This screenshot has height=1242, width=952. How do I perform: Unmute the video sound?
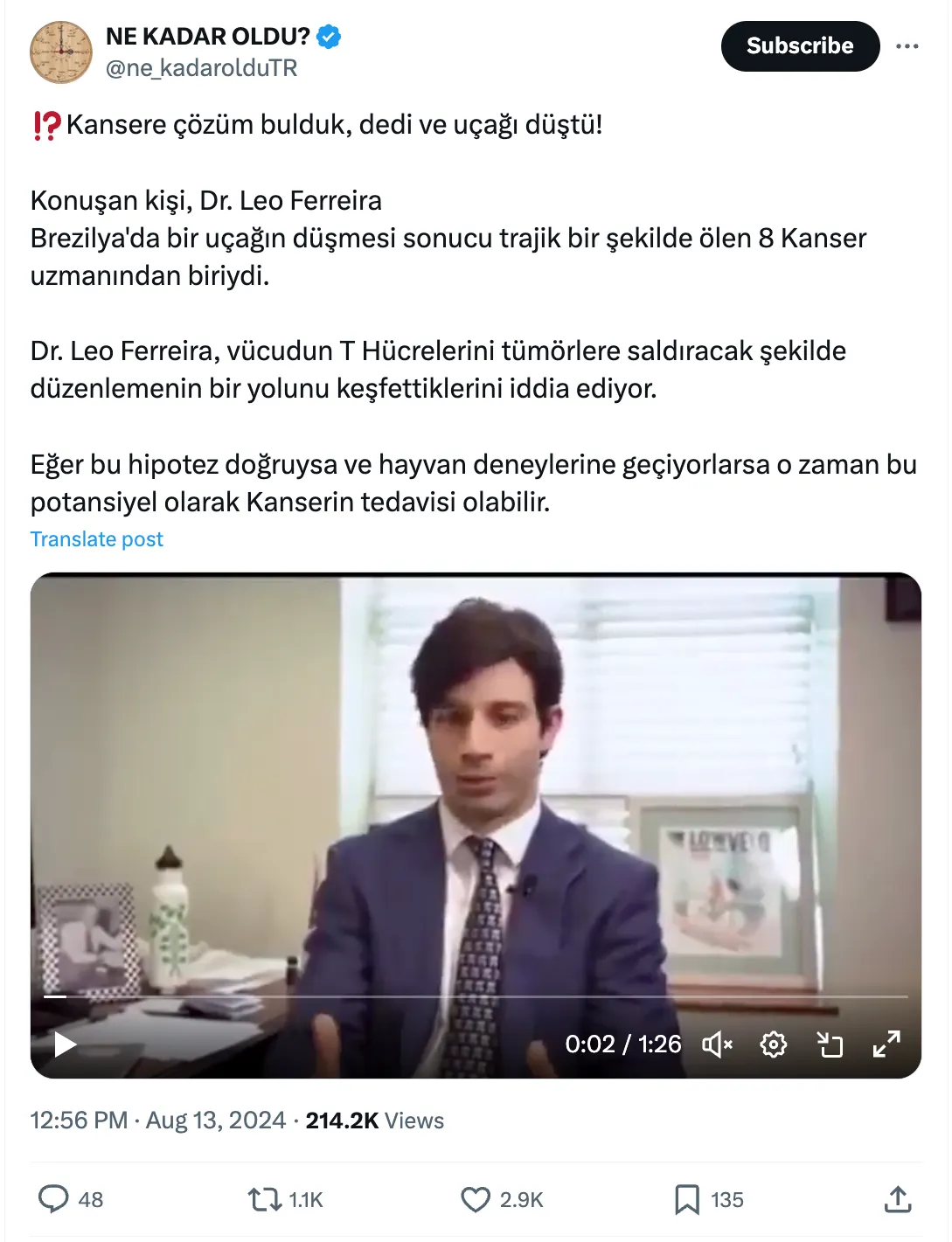717,1044
